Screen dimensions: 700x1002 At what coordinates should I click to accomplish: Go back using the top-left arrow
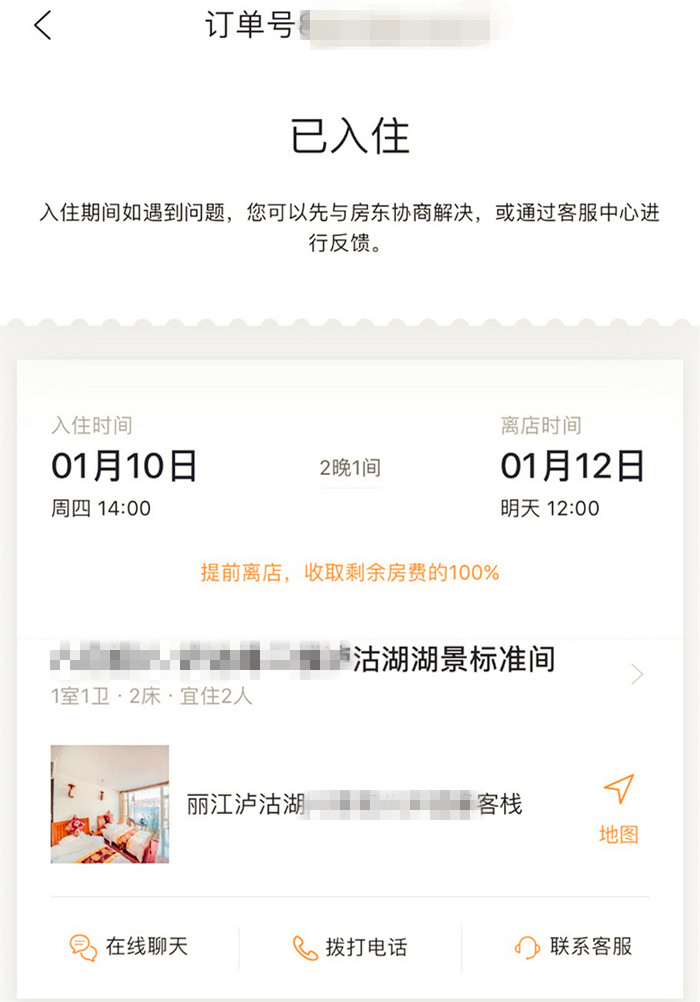[42, 26]
